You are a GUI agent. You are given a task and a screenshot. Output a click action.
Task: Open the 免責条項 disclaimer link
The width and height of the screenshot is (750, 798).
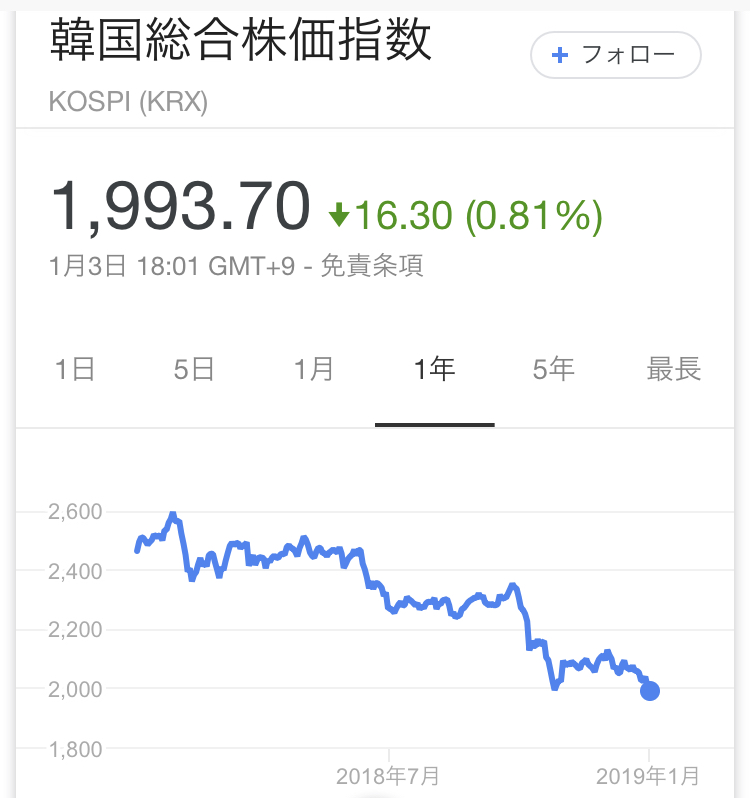[x=371, y=266]
